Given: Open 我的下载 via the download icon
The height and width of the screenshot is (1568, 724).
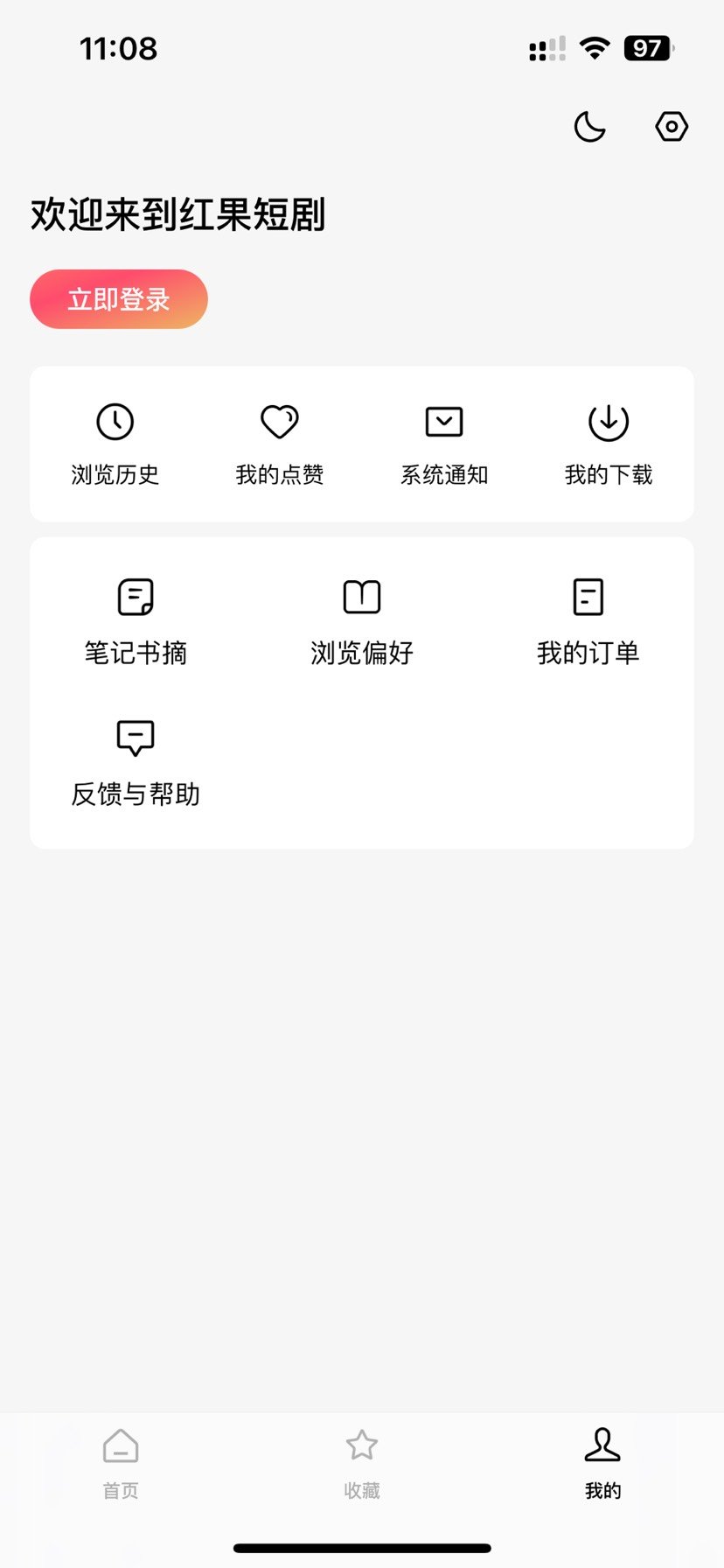Looking at the screenshot, I should tap(608, 422).
